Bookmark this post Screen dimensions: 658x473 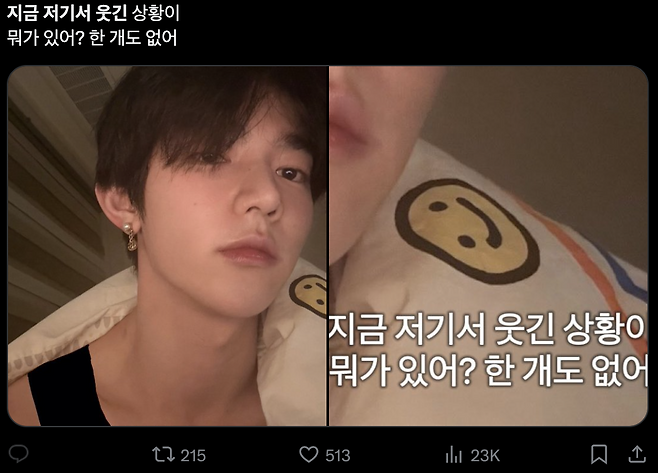point(598,454)
